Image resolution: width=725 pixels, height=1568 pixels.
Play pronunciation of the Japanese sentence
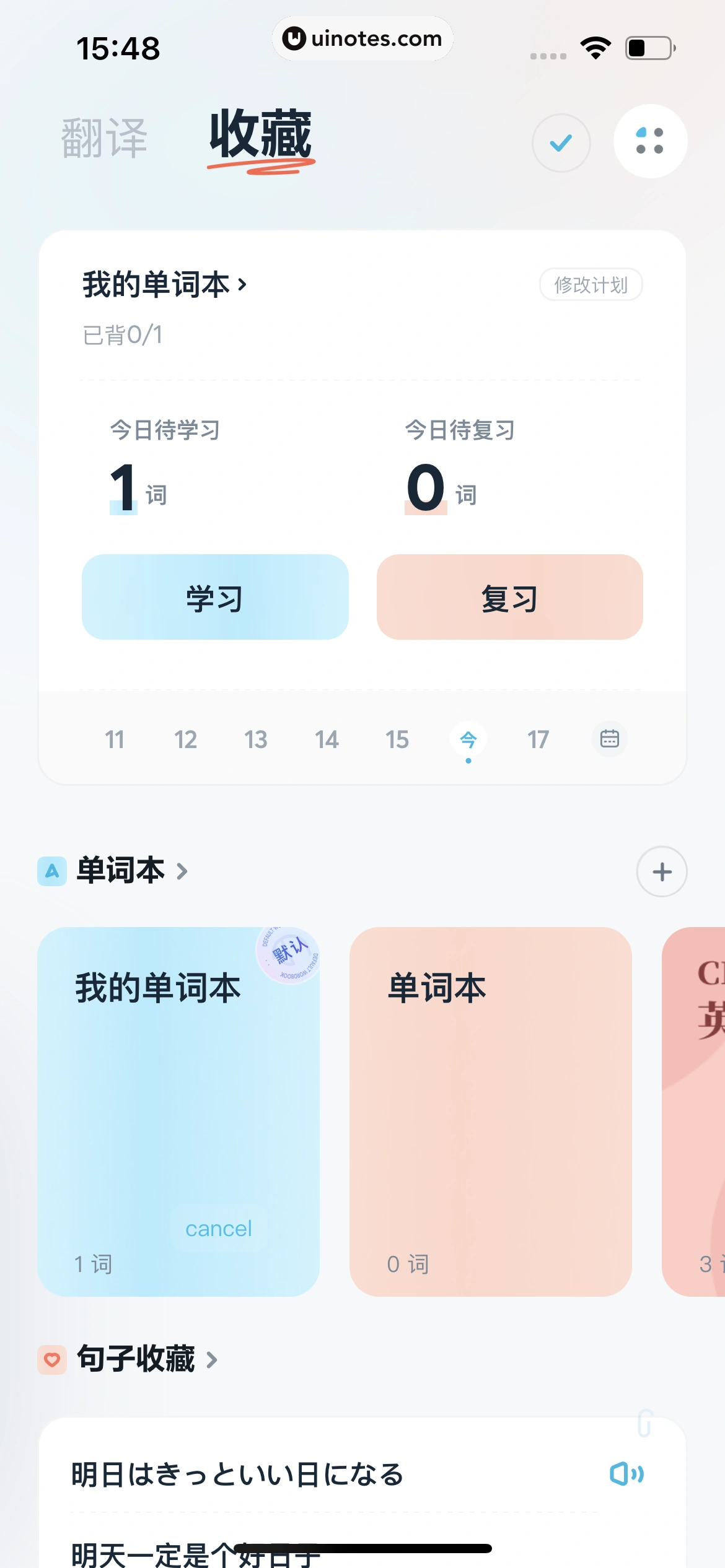point(627,1474)
